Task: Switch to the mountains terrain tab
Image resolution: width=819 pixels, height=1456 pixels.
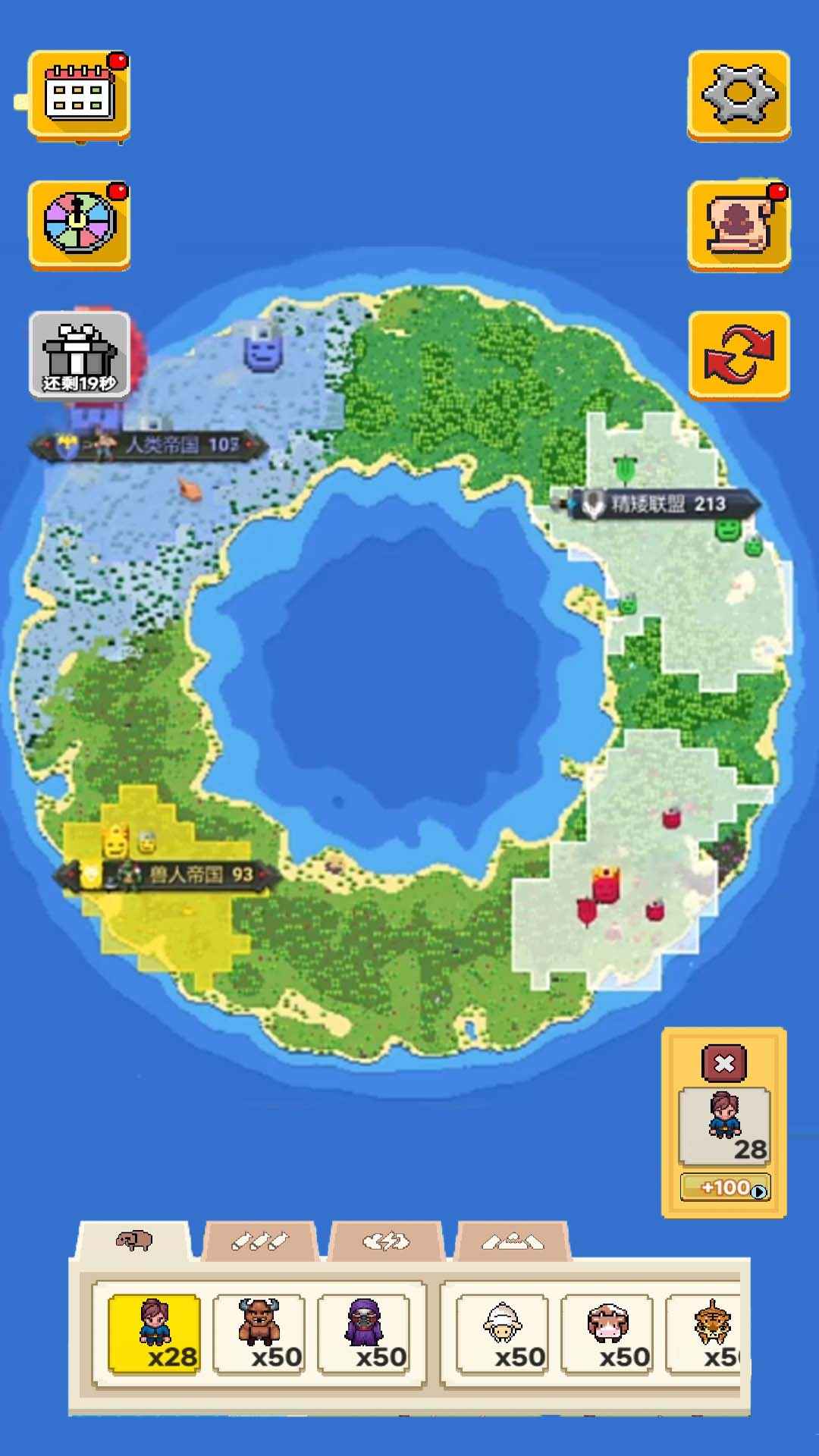Action: [x=513, y=1241]
